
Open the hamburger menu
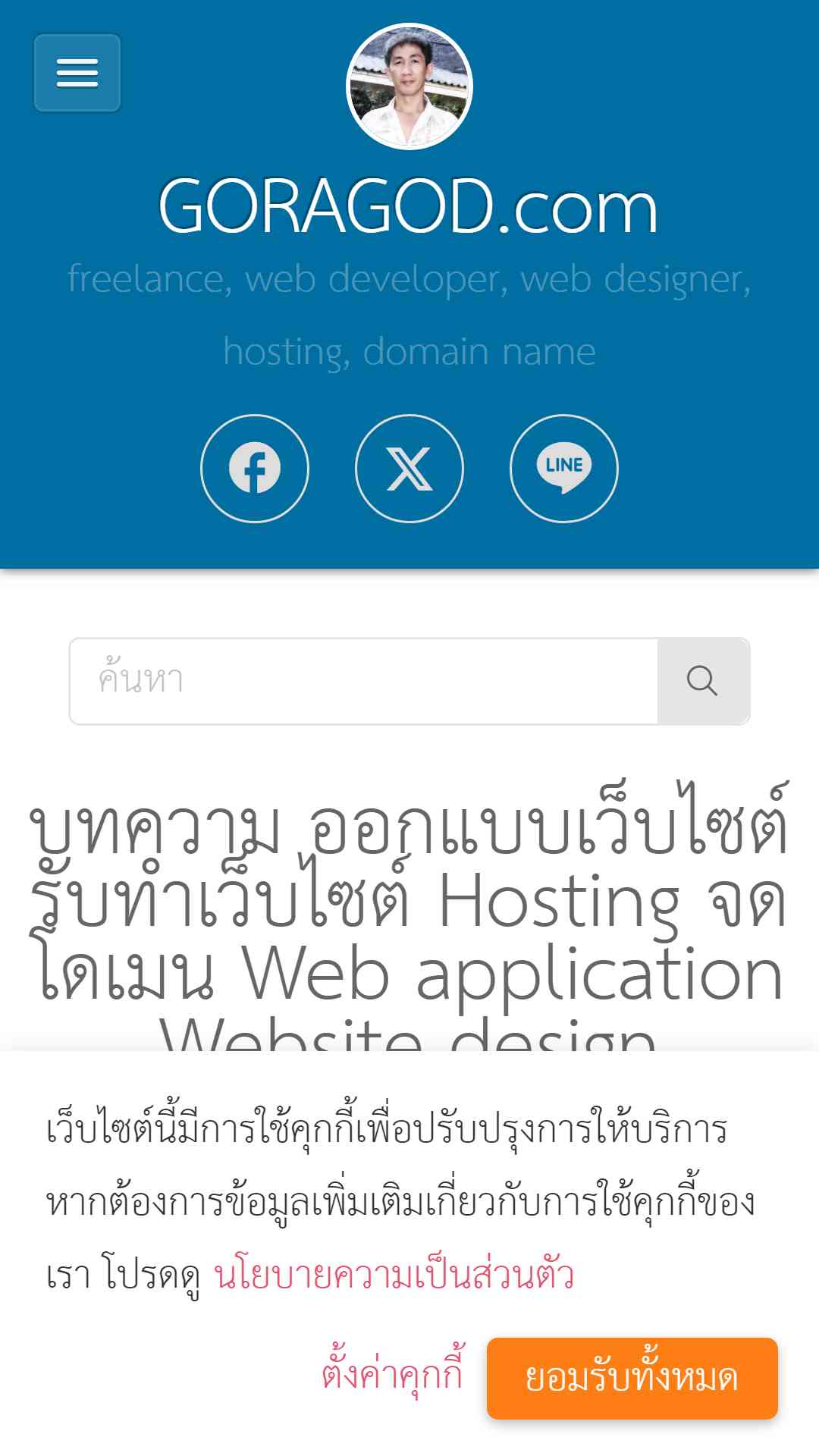pos(77,73)
